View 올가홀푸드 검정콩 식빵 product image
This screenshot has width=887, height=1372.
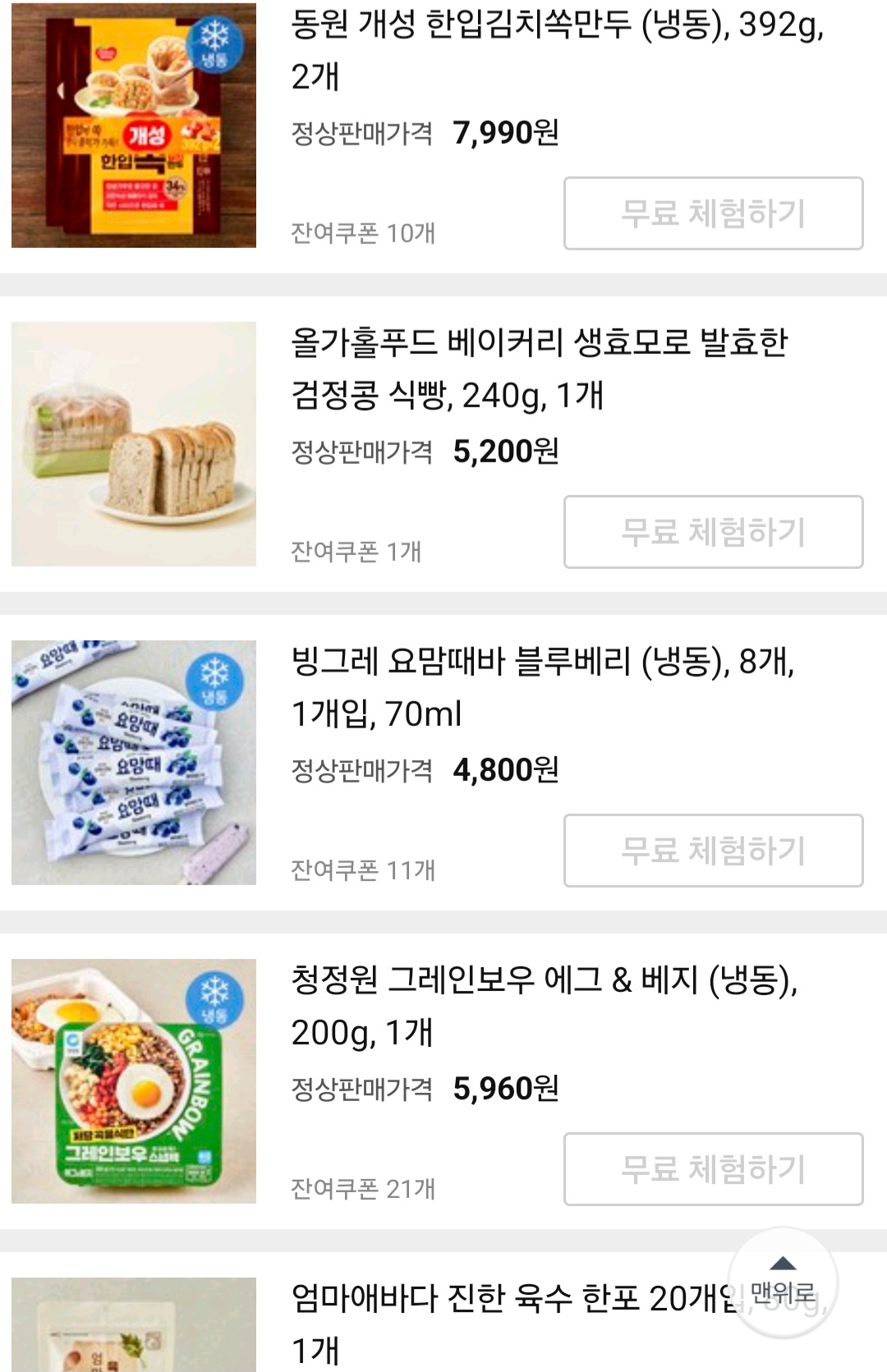tap(134, 443)
